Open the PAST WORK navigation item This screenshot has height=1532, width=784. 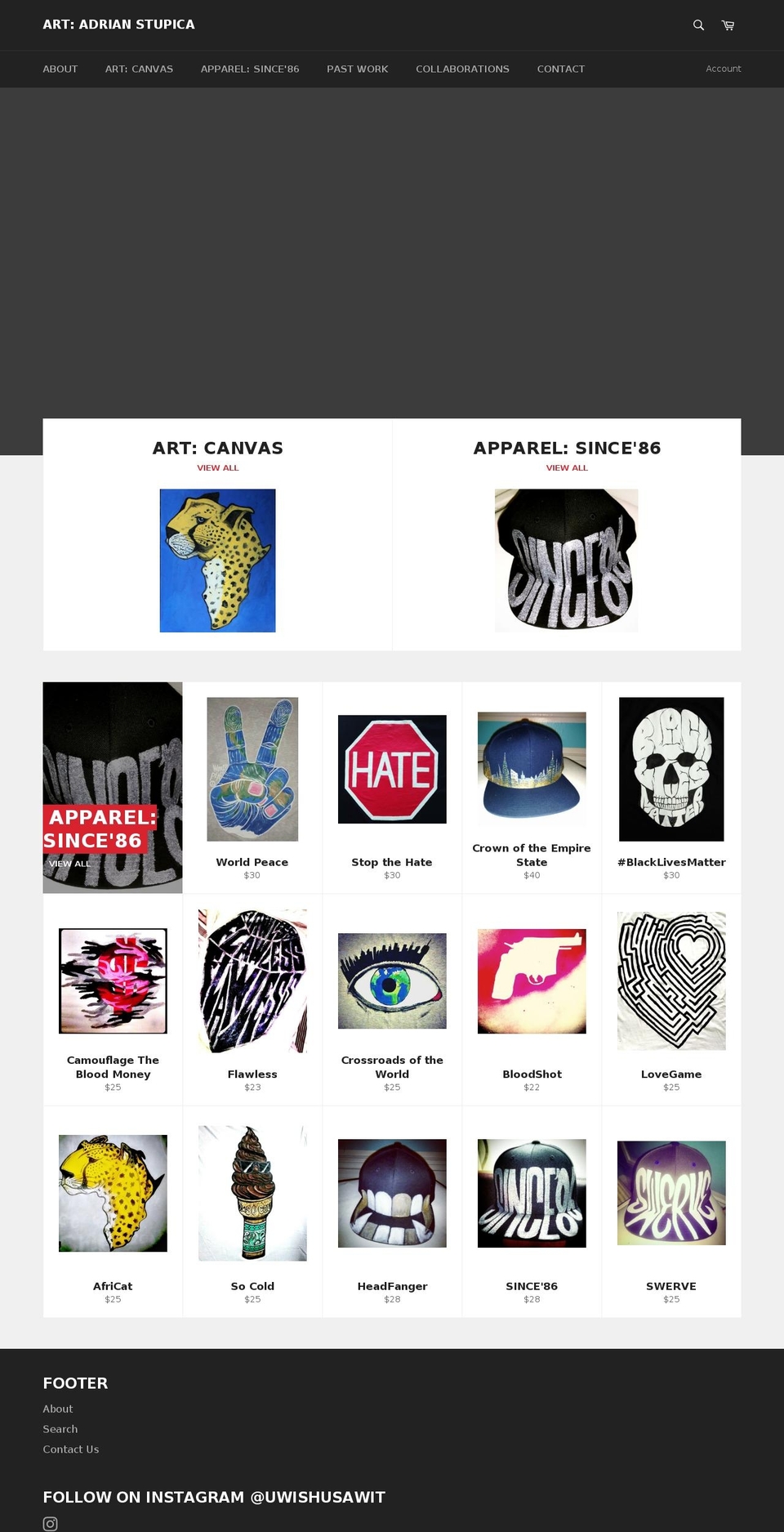coord(357,69)
